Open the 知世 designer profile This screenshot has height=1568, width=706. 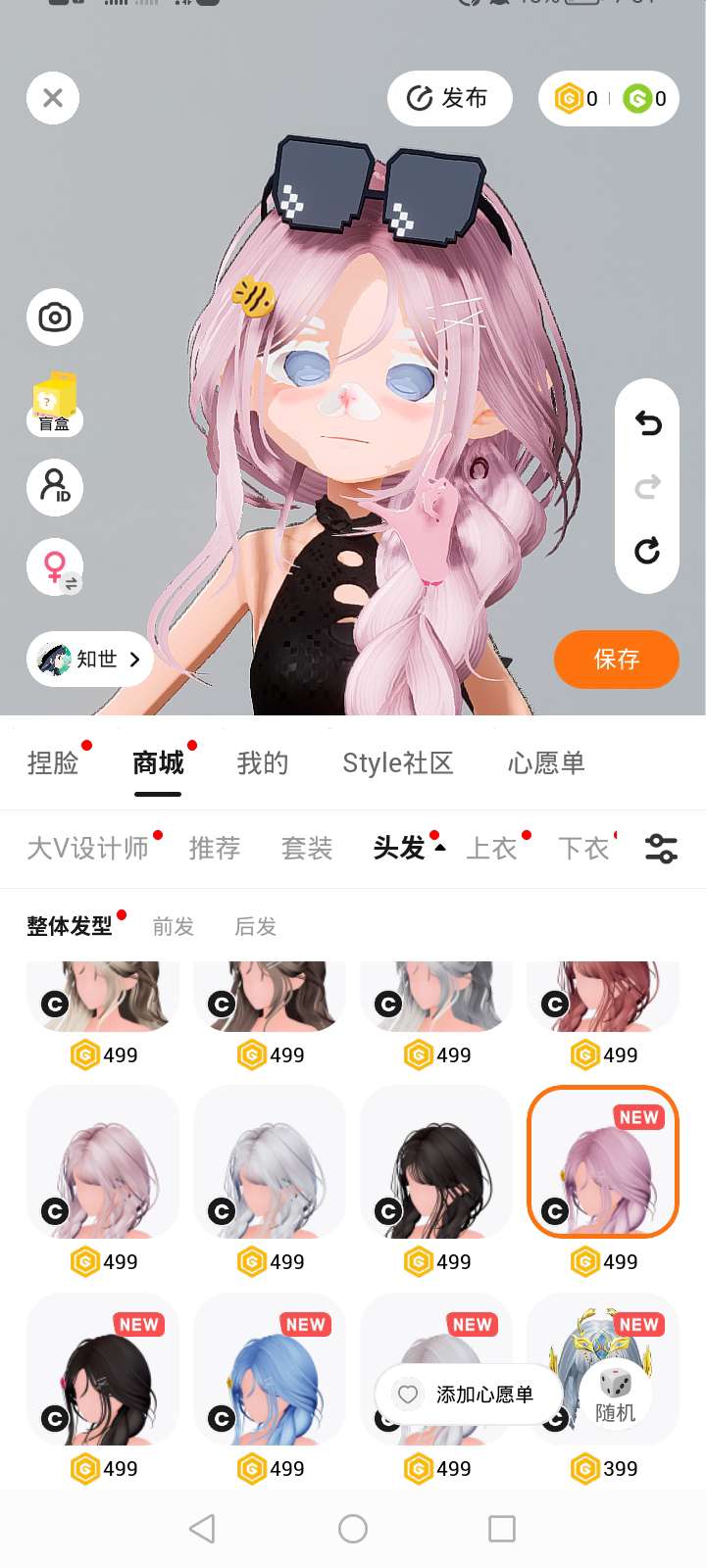(x=89, y=659)
